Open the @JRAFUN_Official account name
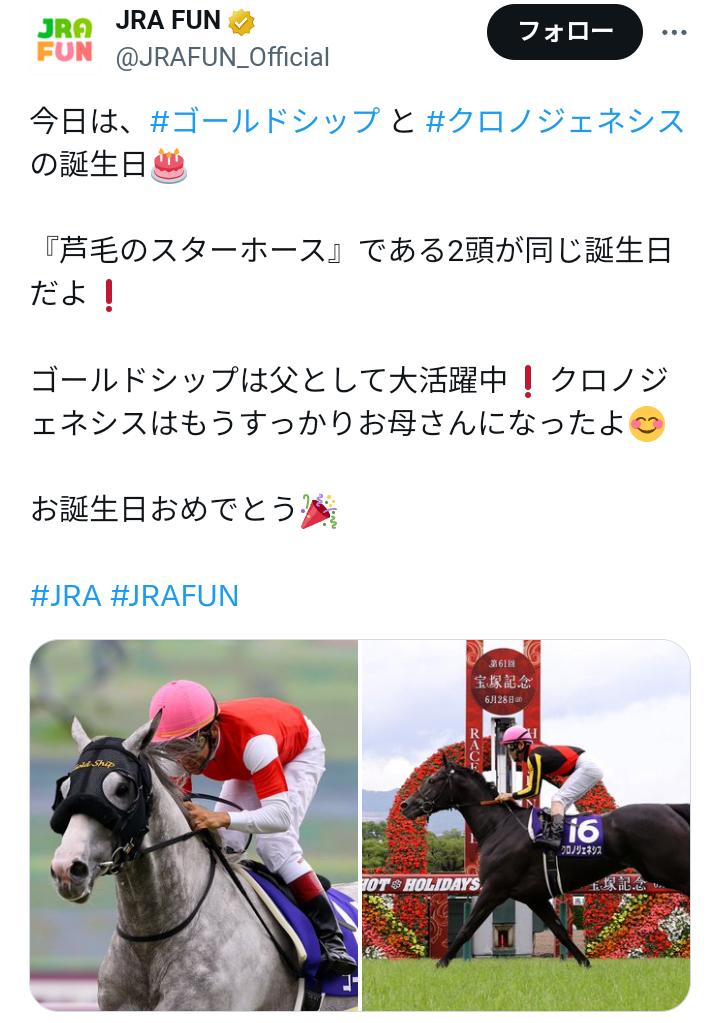Screen dimensions: 720x1023 (x=222, y=58)
